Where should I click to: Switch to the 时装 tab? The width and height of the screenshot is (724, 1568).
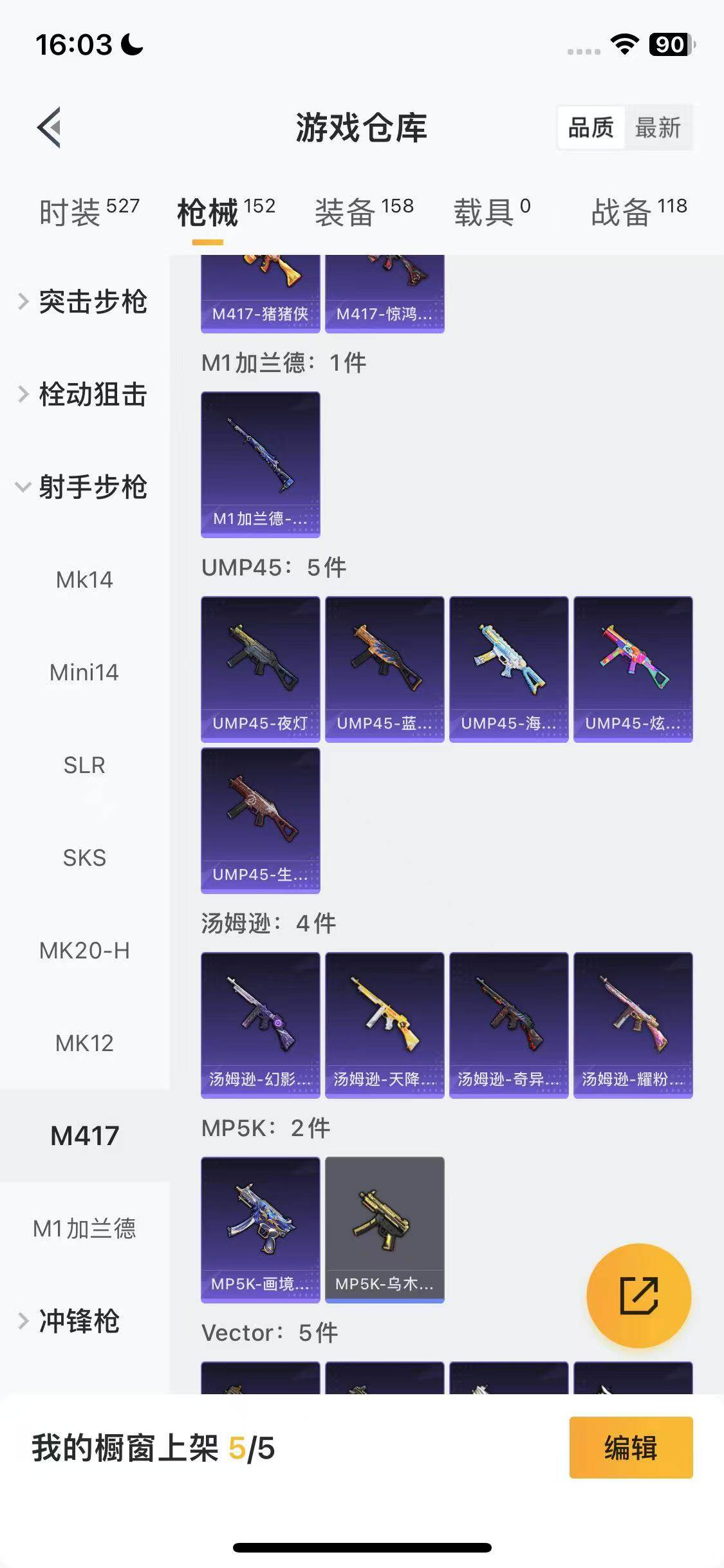pos(88,211)
